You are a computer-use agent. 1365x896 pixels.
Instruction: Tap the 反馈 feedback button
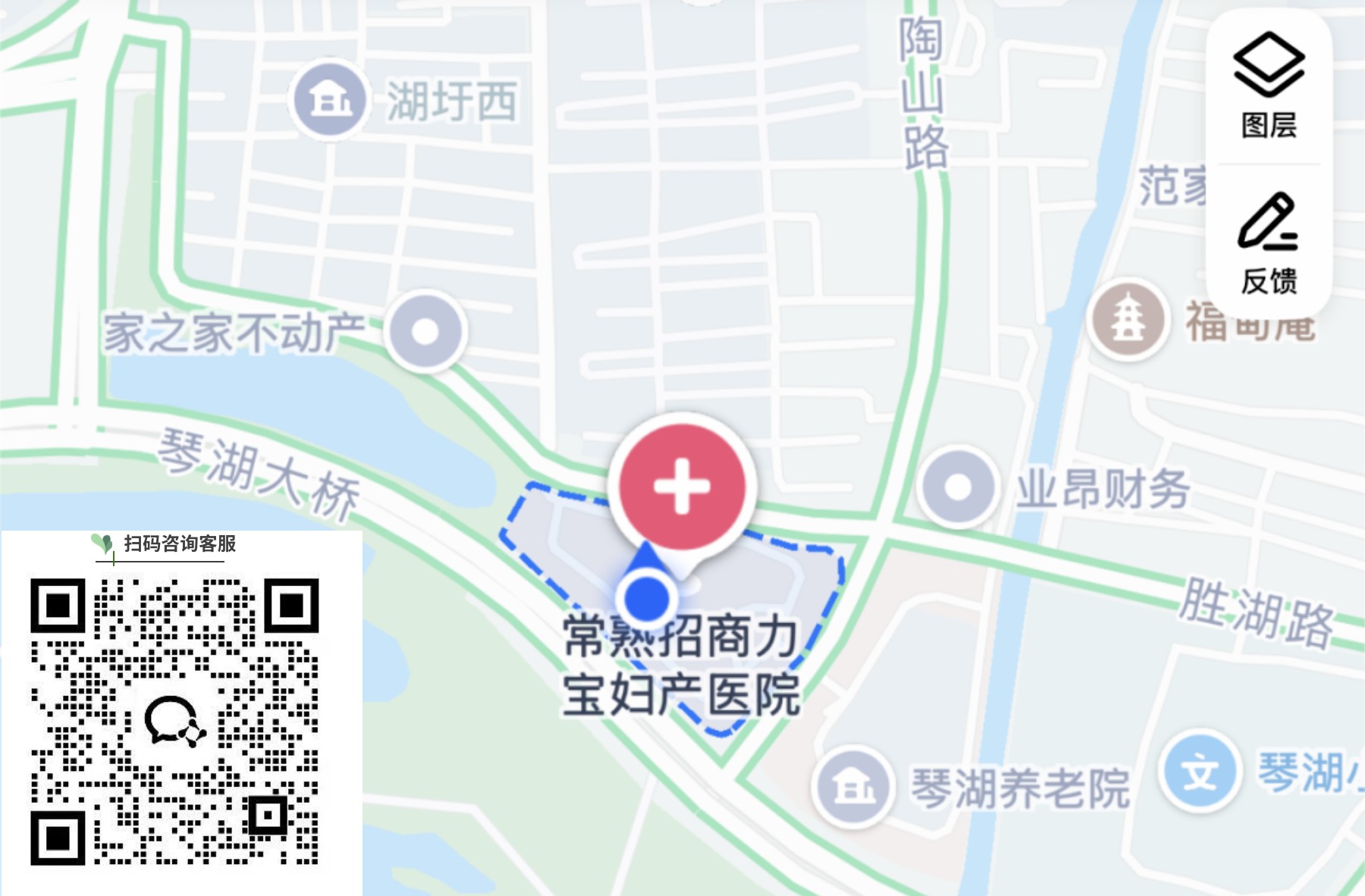[1269, 243]
